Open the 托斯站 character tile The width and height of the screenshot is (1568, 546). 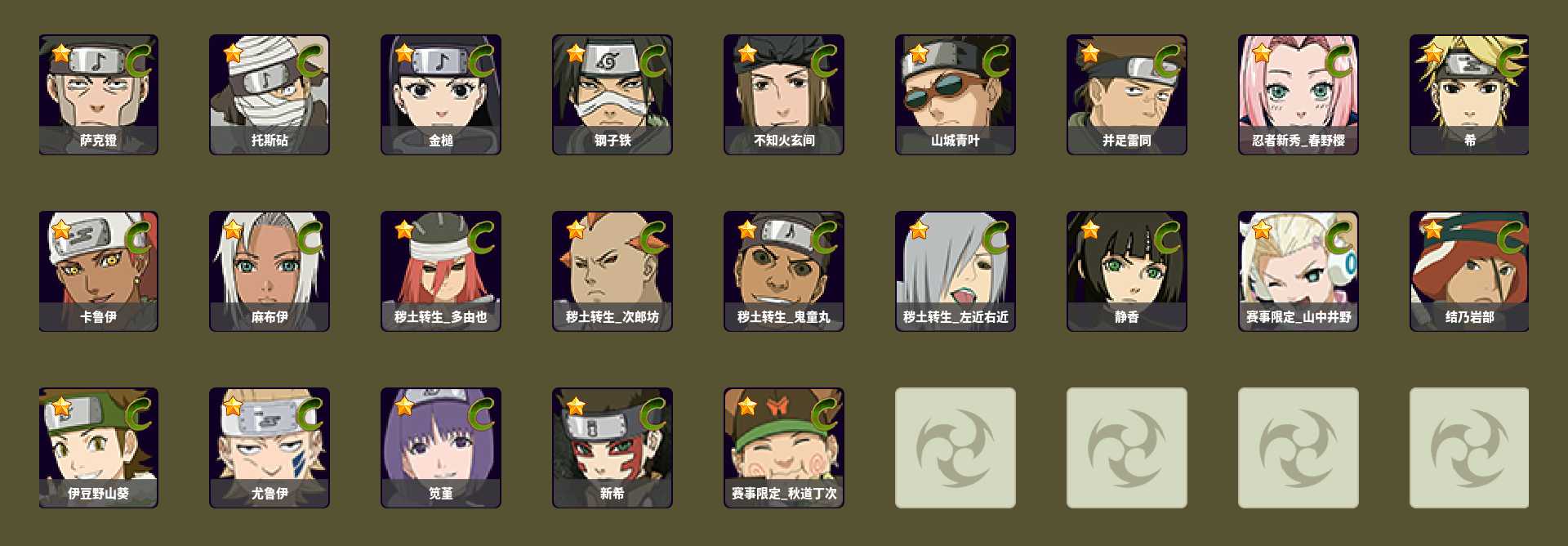click(x=269, y=94)
